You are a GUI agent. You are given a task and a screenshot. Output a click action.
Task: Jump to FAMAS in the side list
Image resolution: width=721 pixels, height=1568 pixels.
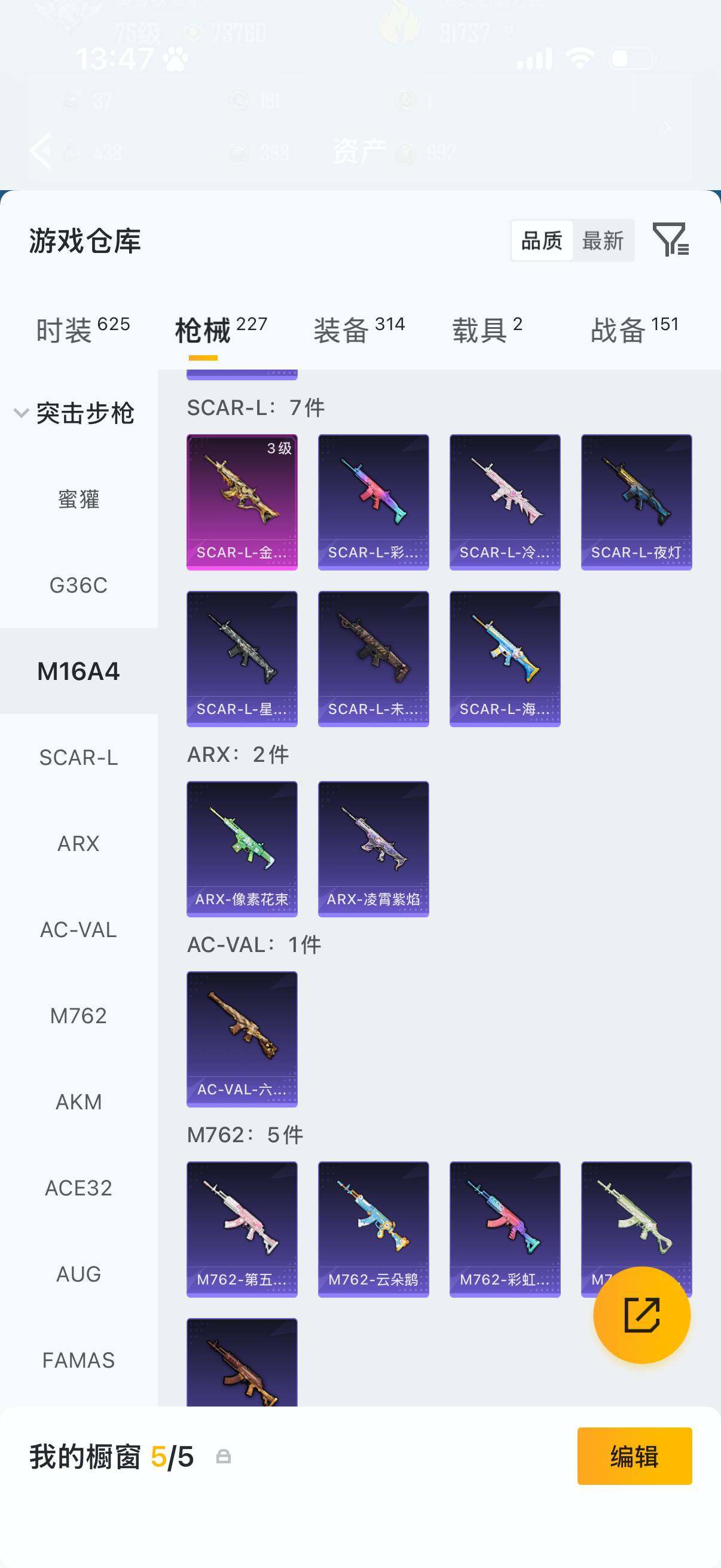pyautogui.click(x=78, y=1360)
